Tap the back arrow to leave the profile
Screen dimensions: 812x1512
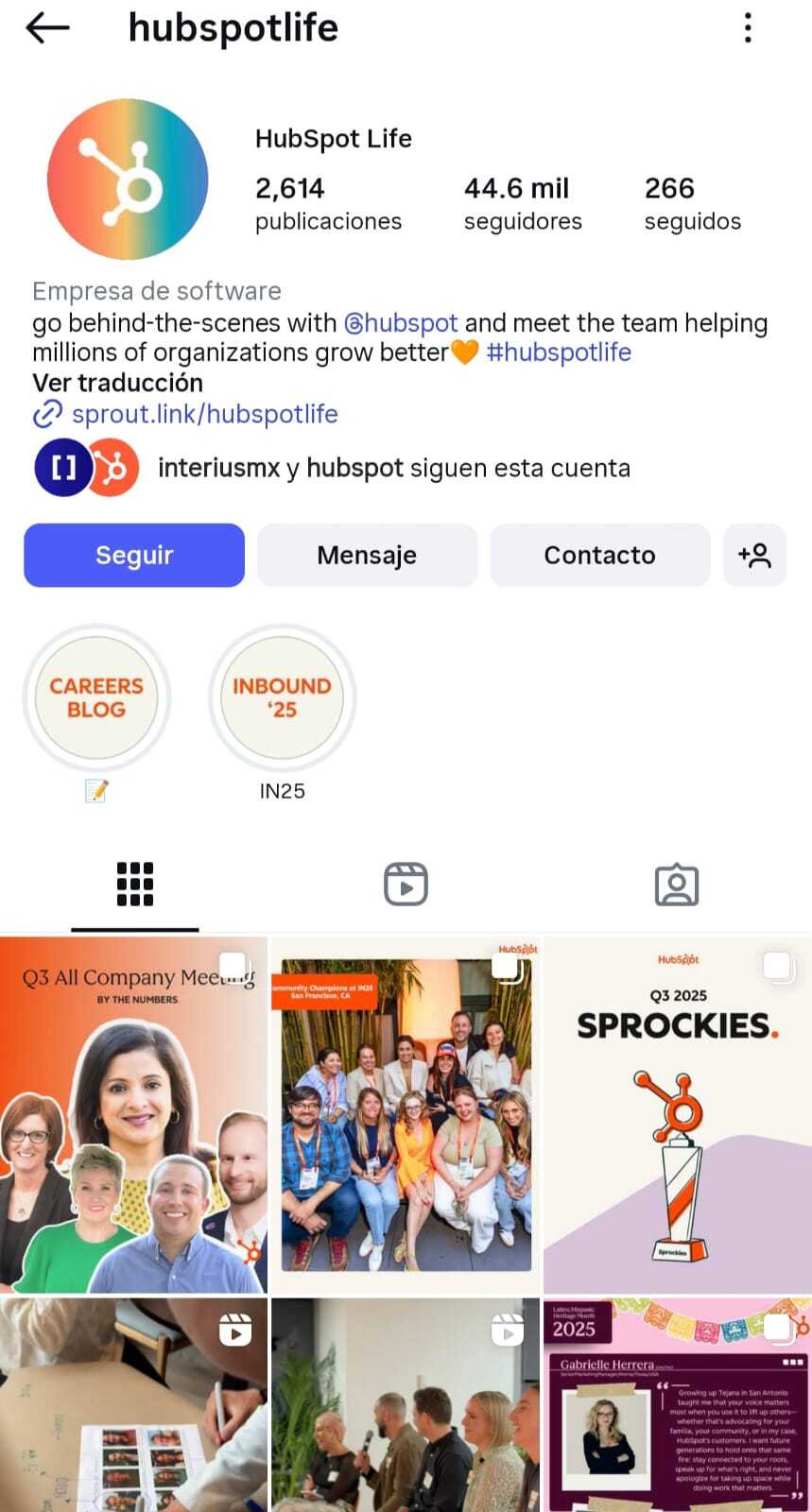[45, 28]
